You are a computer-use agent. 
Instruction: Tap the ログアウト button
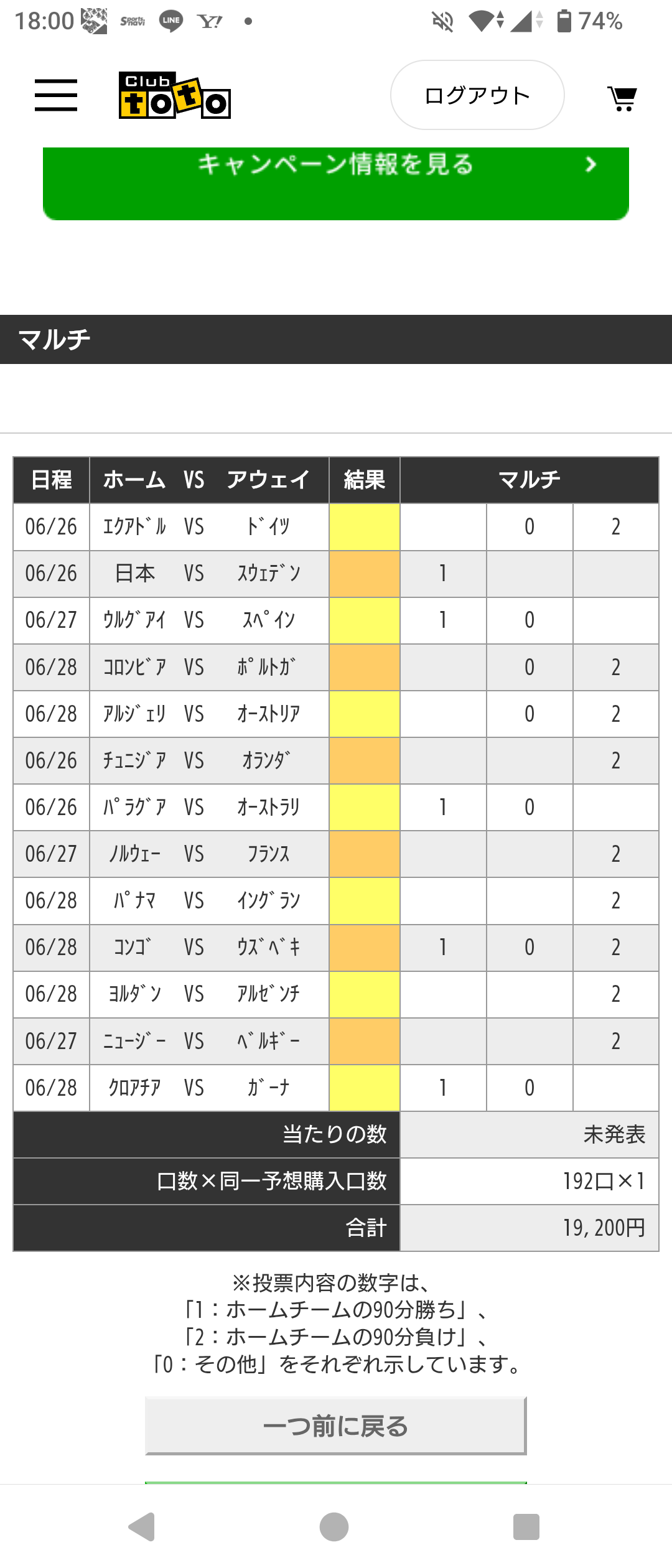click(x=477, y=95)
